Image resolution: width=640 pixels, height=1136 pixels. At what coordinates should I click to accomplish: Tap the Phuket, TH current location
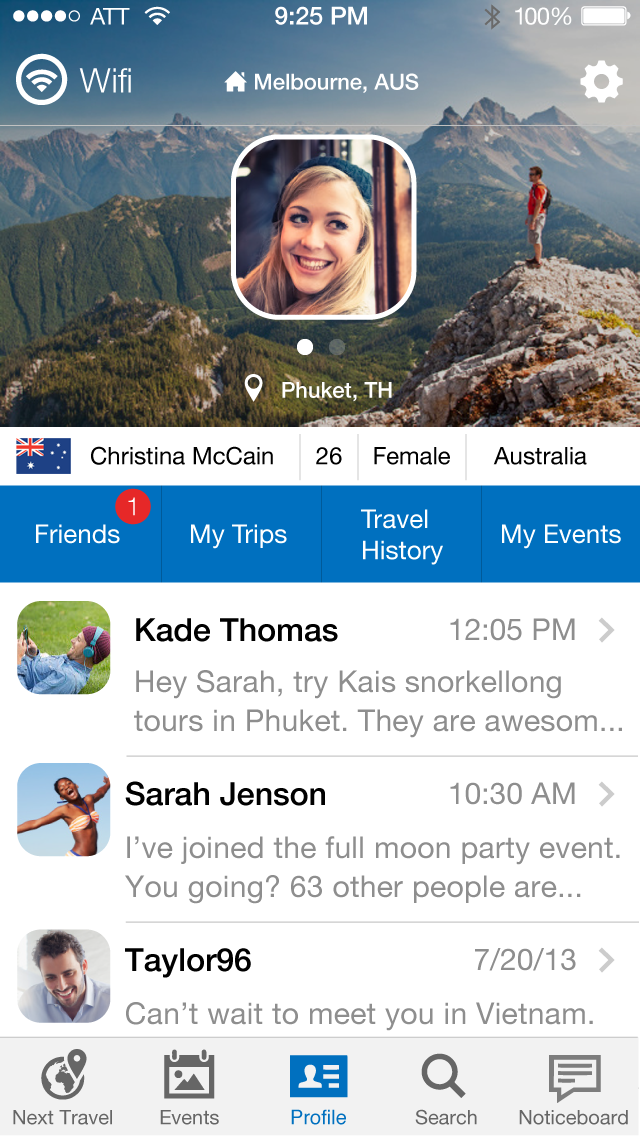[x=320, y=390]
